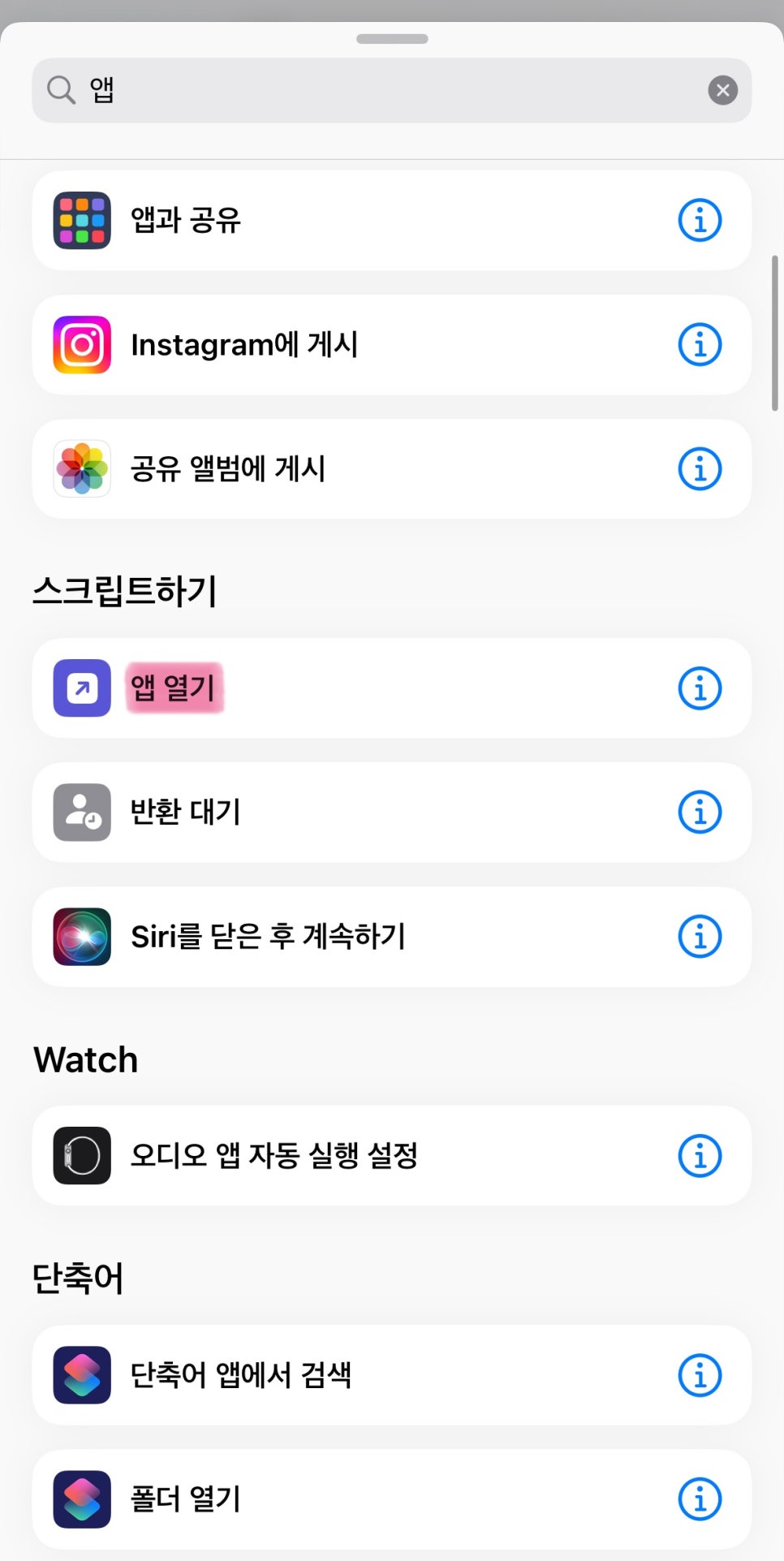Open info for 폴더 열기

pos(700,1499)
